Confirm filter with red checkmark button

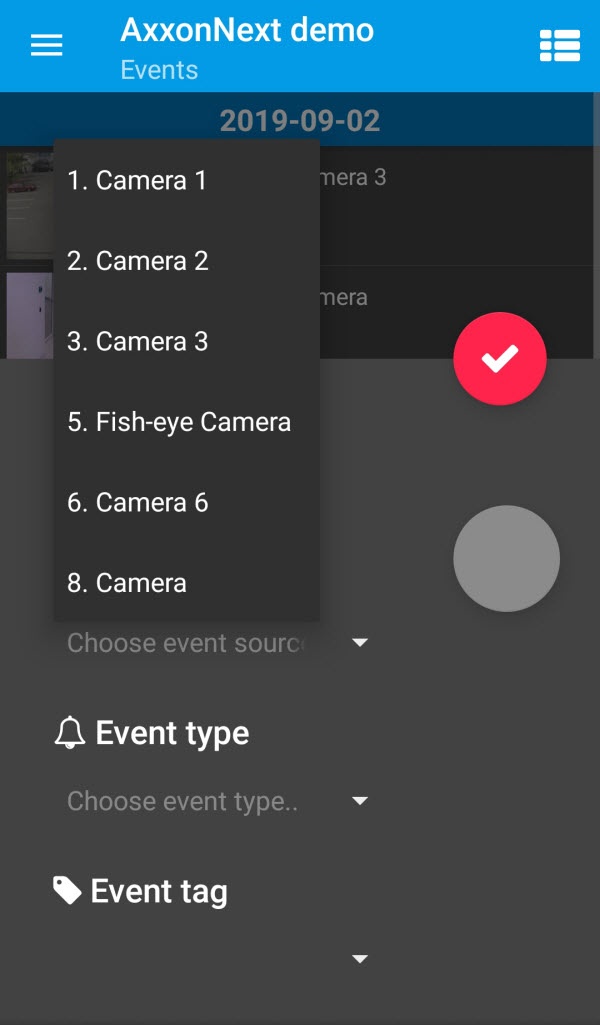[499, 359]
